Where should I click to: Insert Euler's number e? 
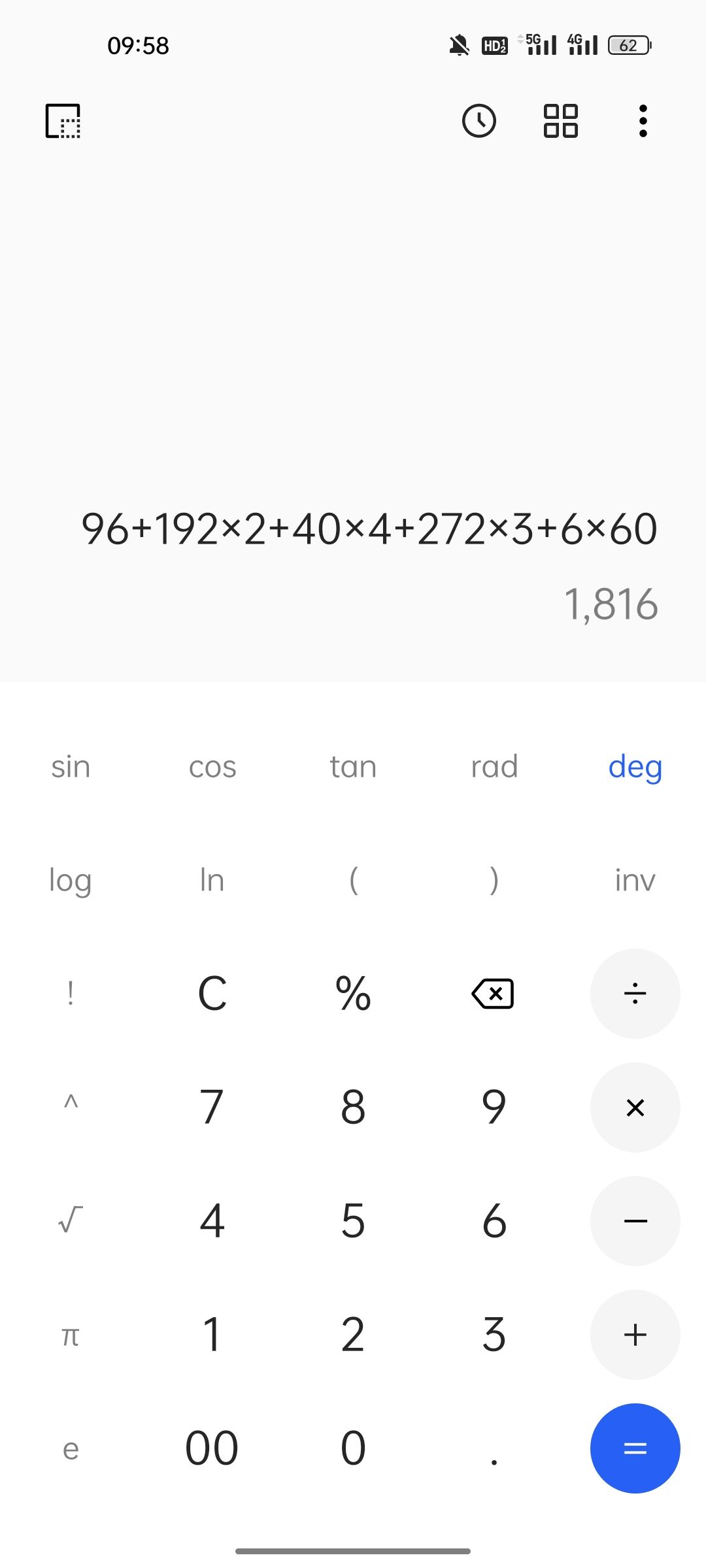70,1448
